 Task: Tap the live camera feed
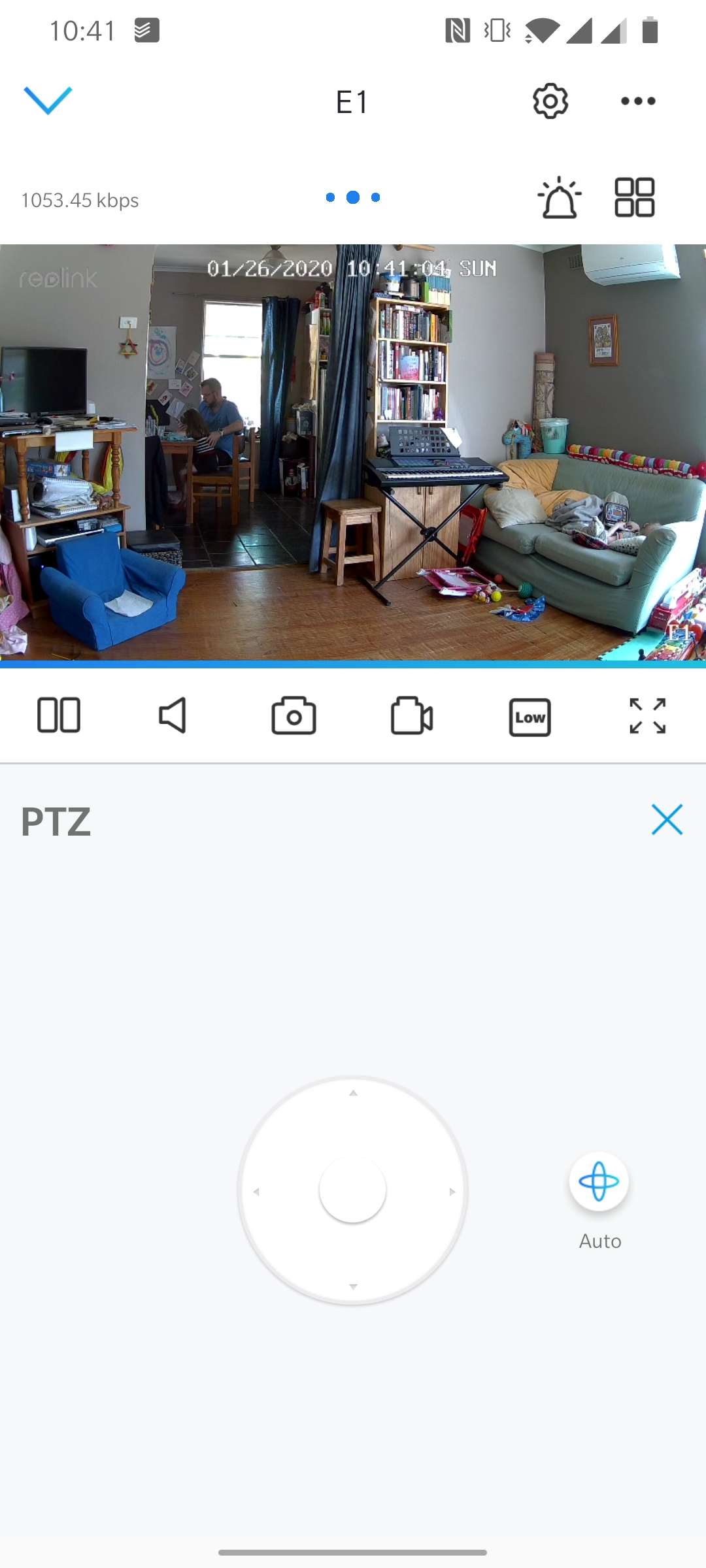coord(353,453)
